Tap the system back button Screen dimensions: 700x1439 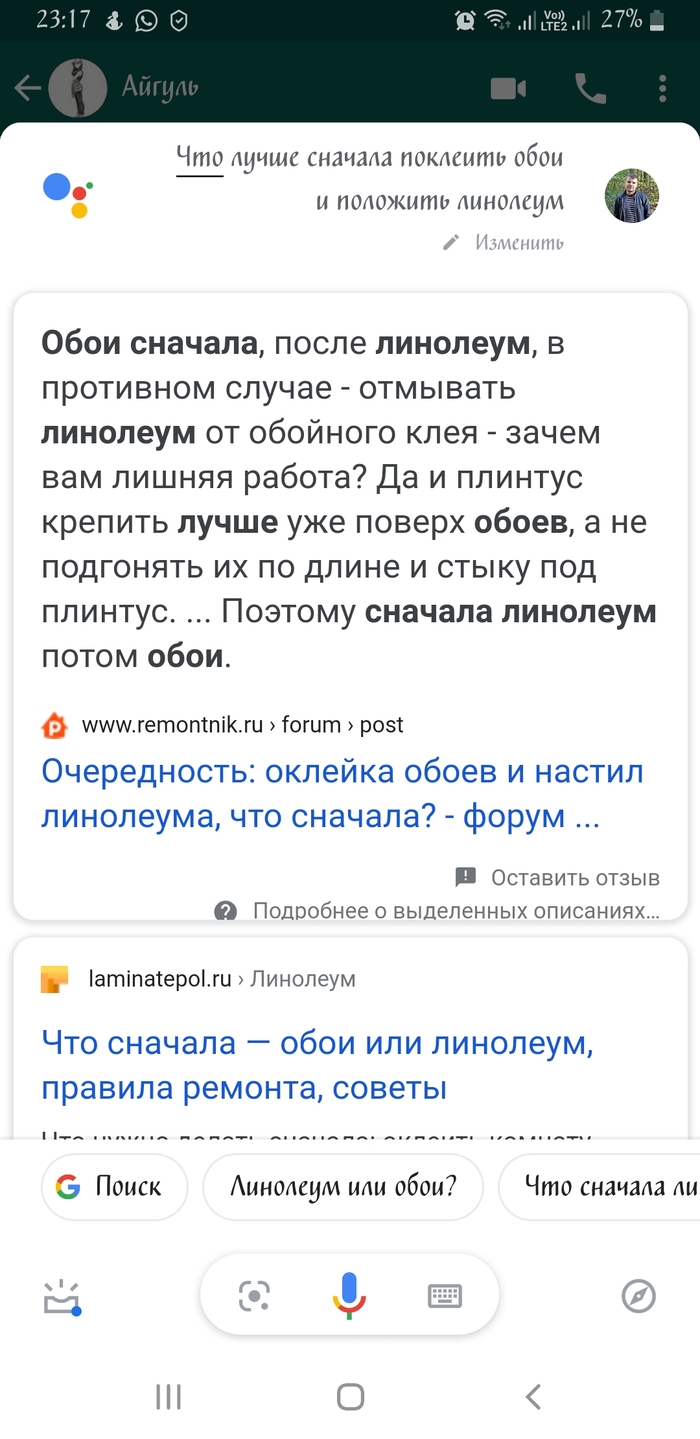(x=533, y=1397)
